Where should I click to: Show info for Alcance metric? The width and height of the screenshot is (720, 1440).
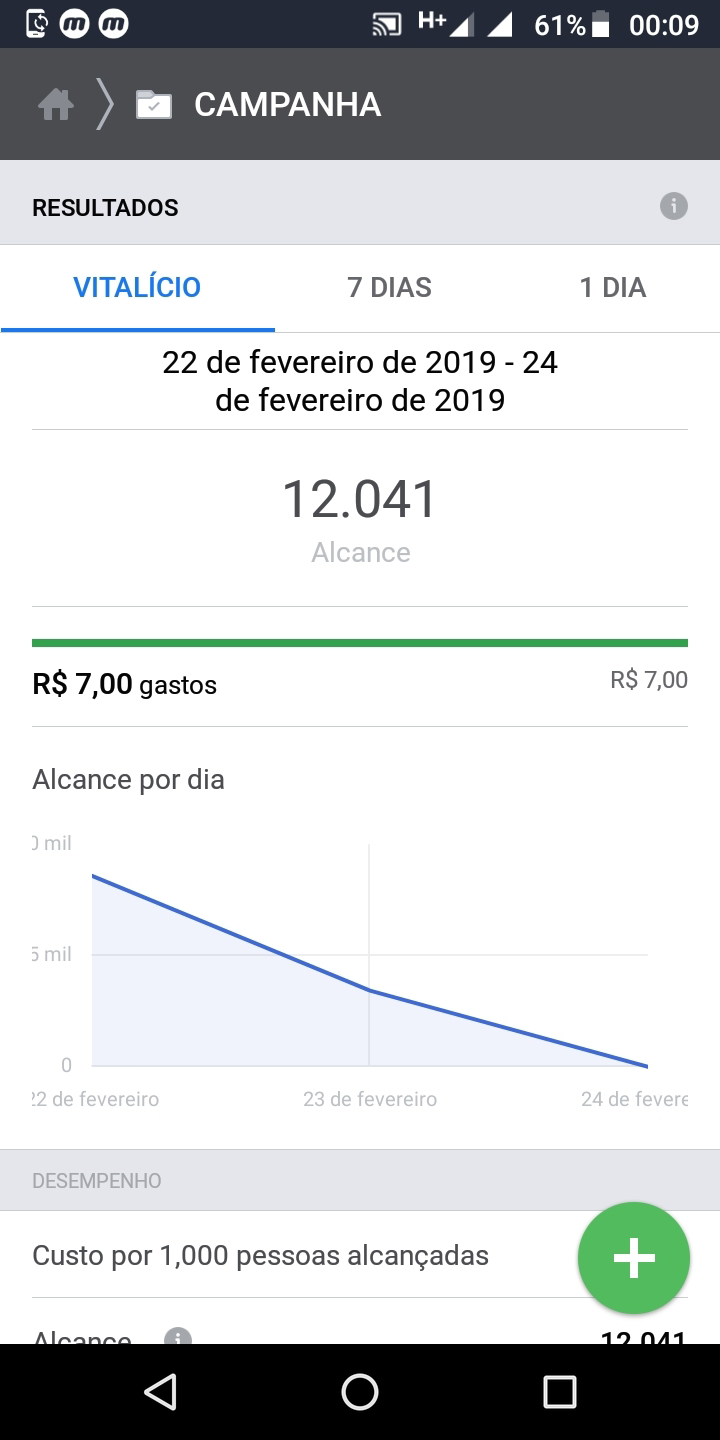178,1336
